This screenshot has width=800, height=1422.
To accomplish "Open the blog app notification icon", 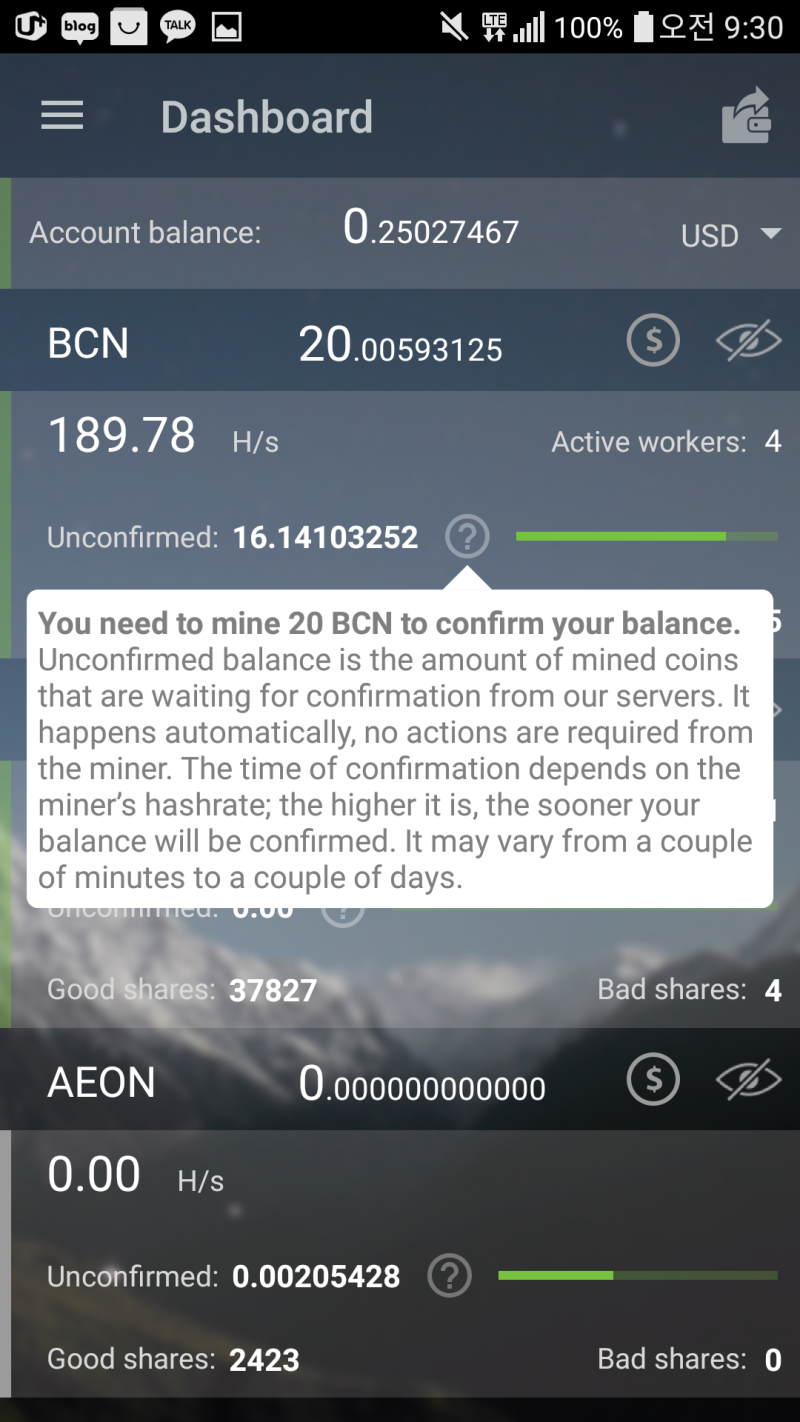I will point(80,27).
